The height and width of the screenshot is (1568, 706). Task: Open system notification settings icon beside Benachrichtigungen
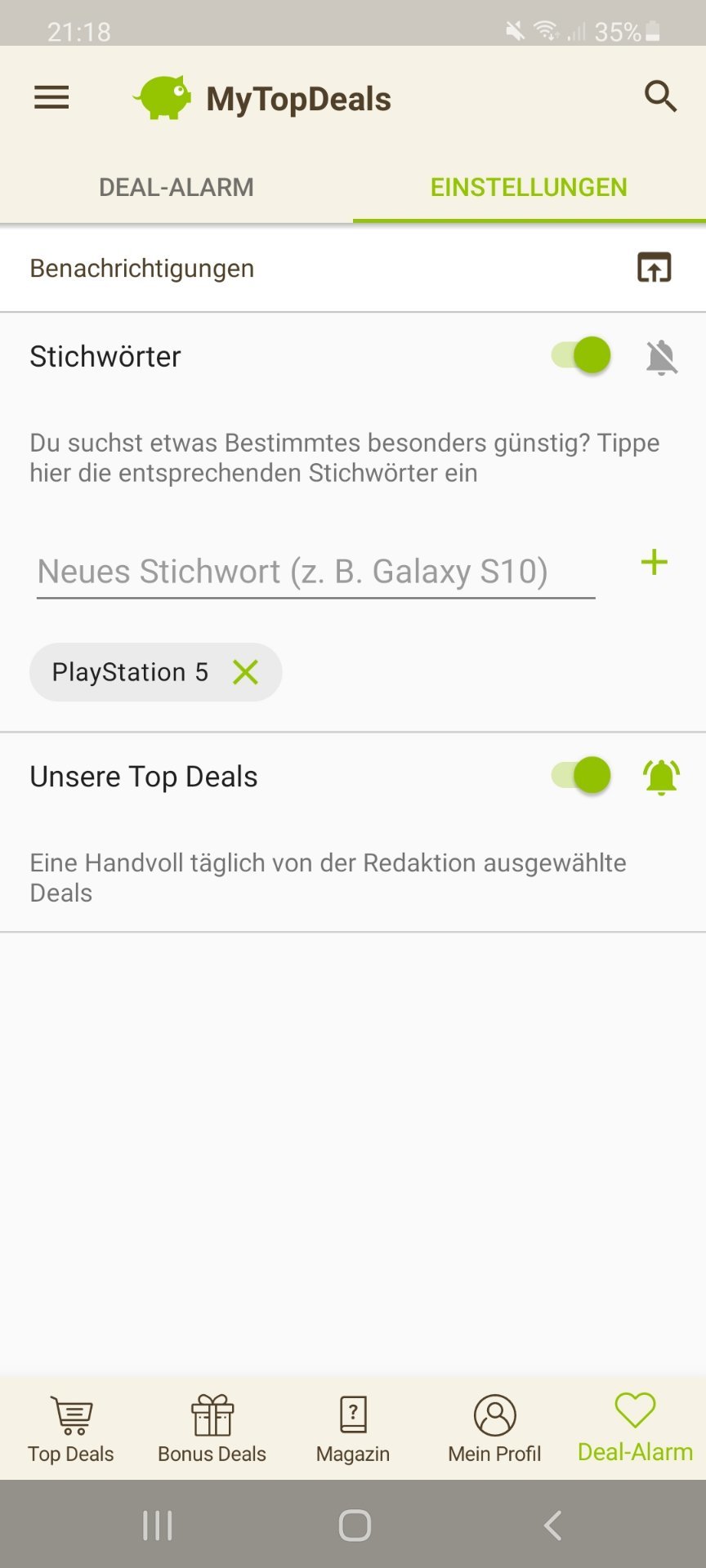(654, 267)
